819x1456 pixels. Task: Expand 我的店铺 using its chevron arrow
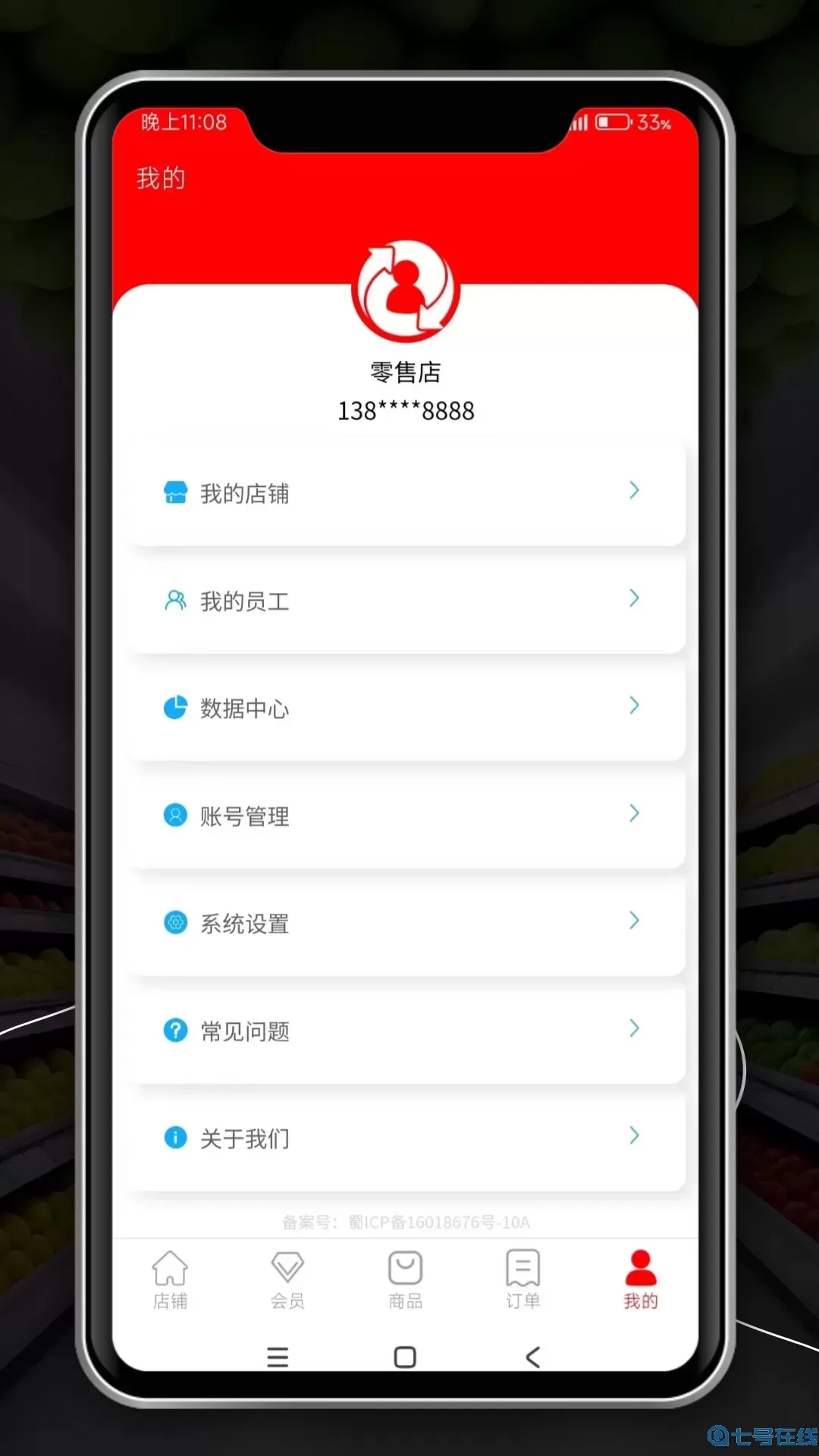coord(634,491)
